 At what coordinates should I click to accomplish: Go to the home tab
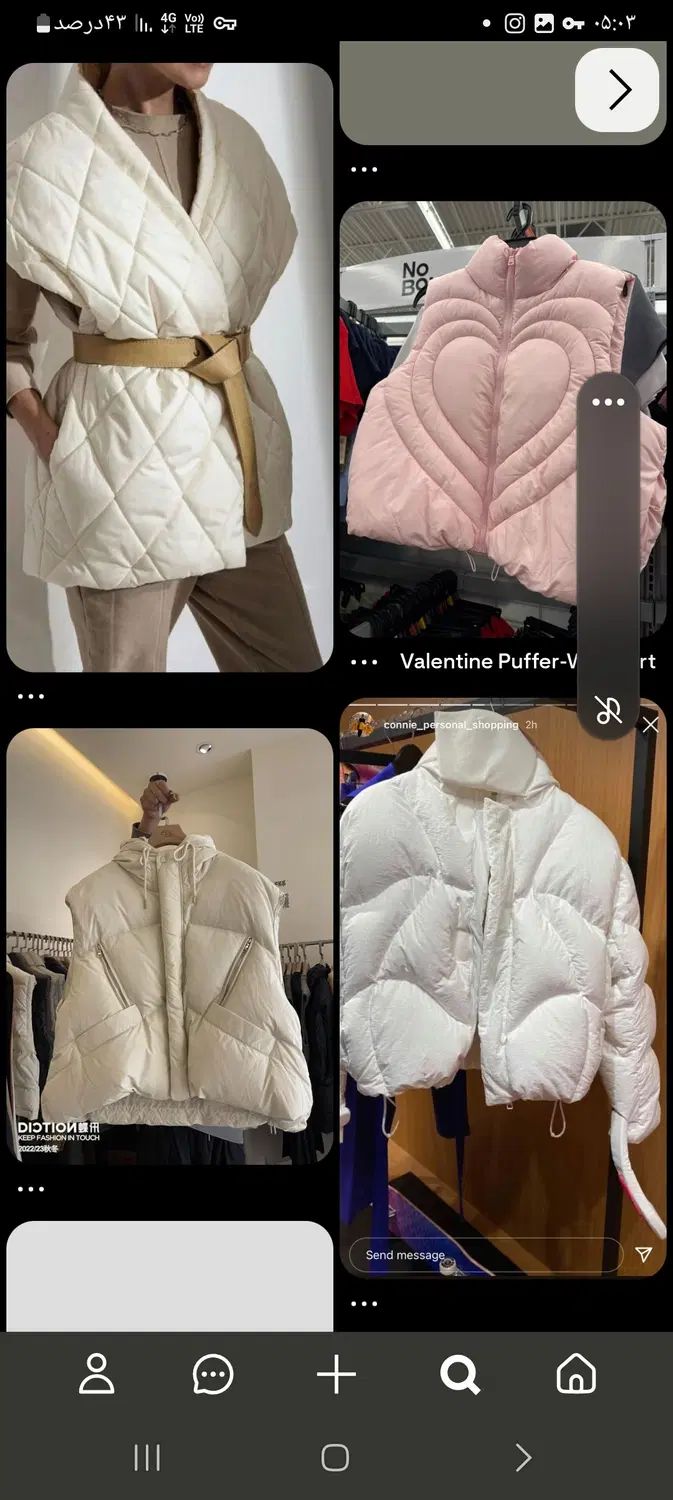576,1374
